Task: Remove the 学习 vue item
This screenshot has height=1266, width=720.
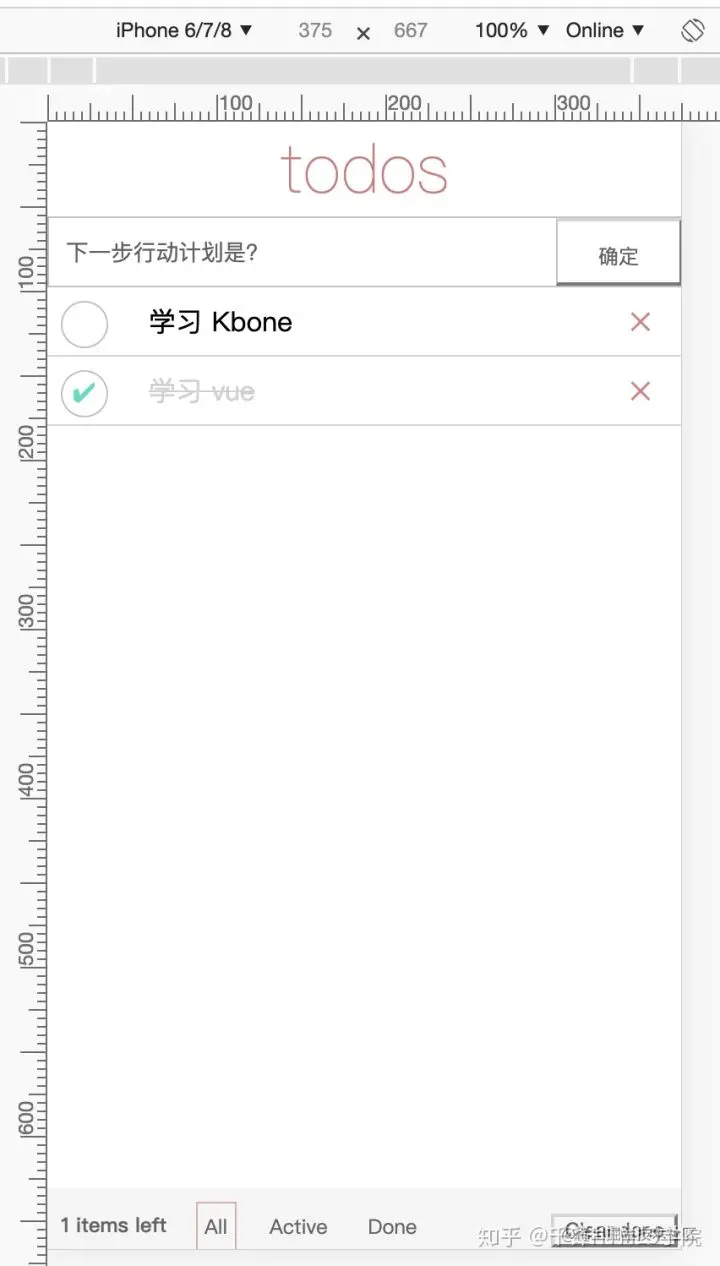Action: pyautogui.click(x=640, y=391)
